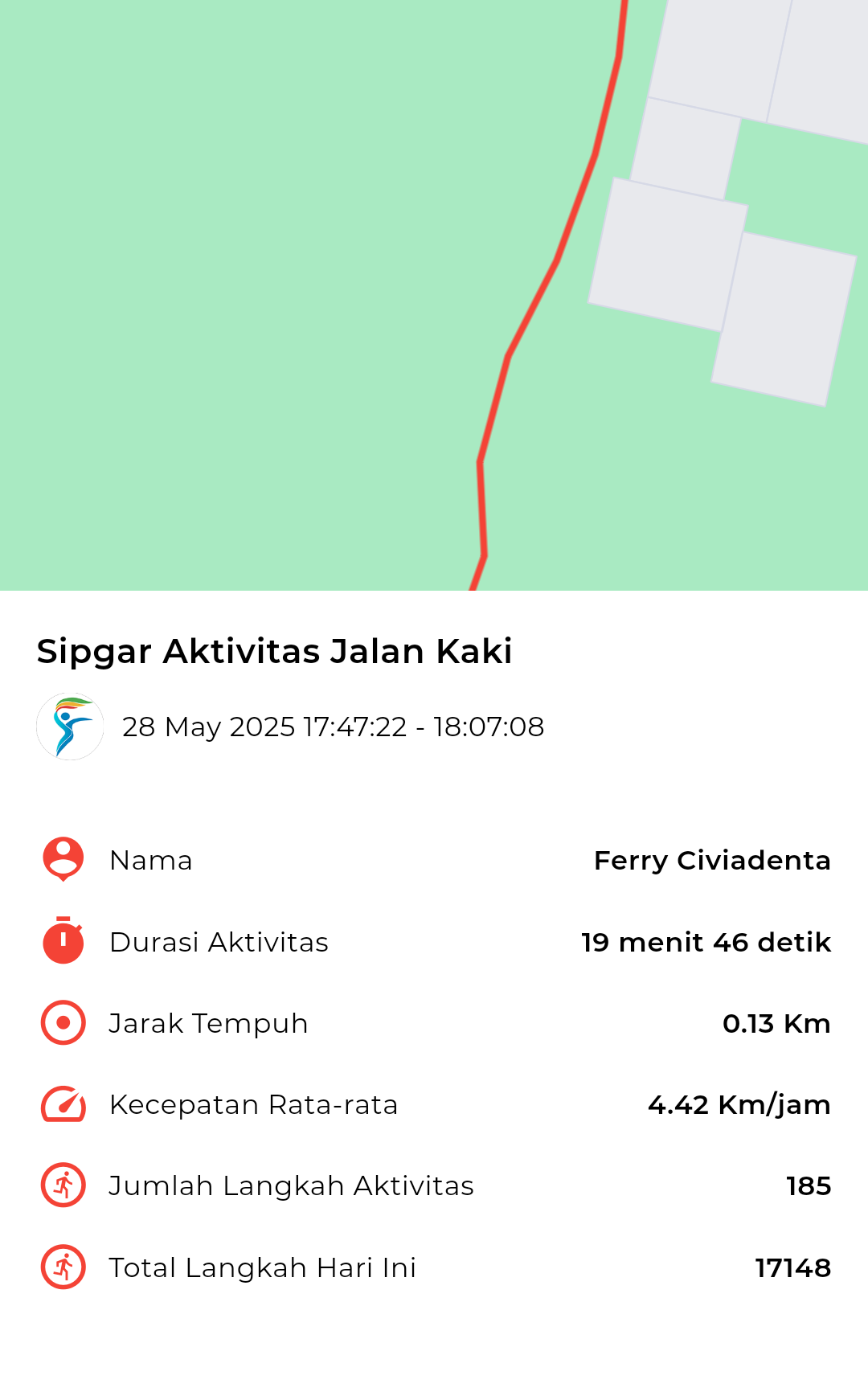Tap the green map background area
This screenshot has height=1392, width=868.
pos(241,321)
